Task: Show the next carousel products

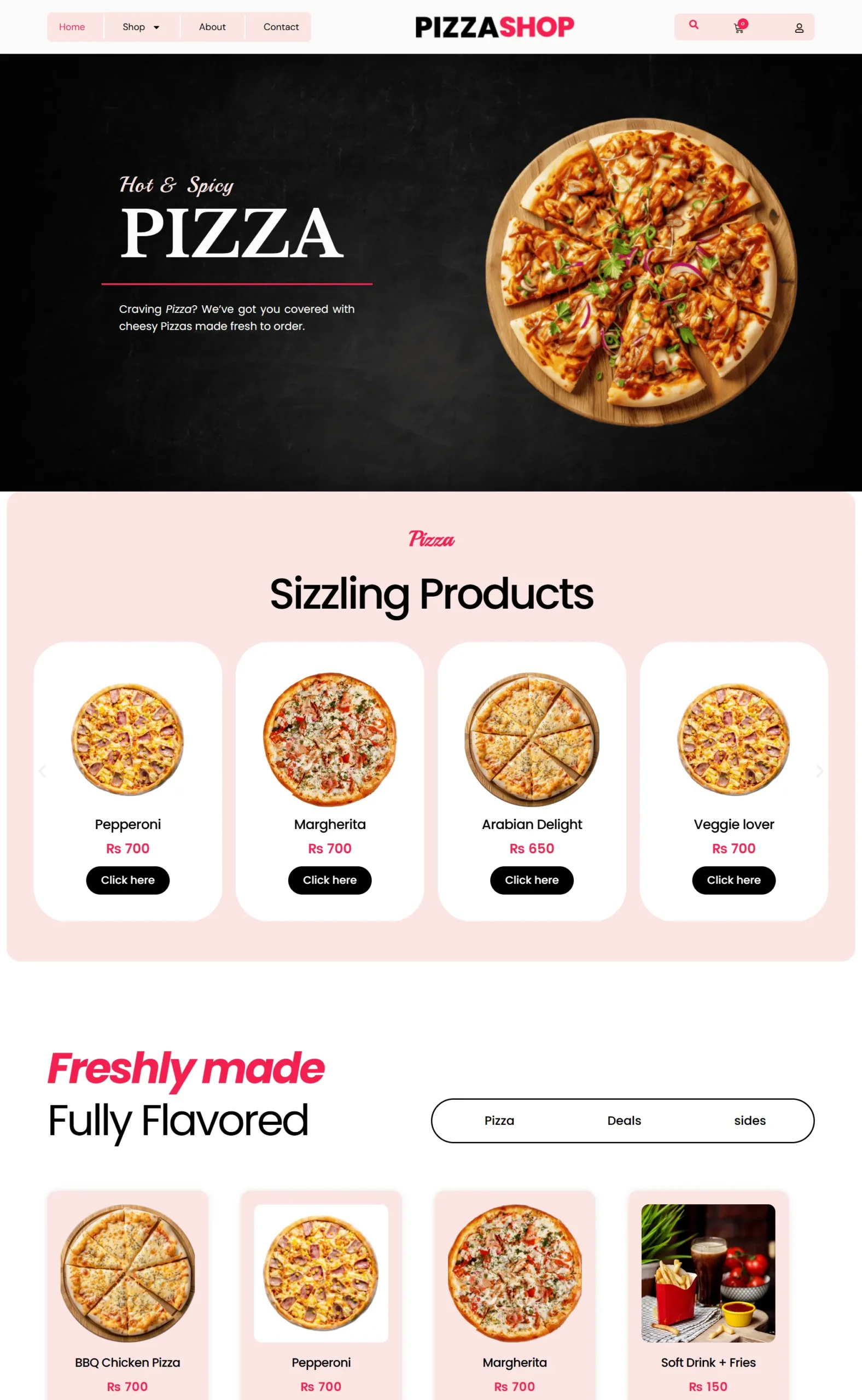Action: [x=819, y=771]
